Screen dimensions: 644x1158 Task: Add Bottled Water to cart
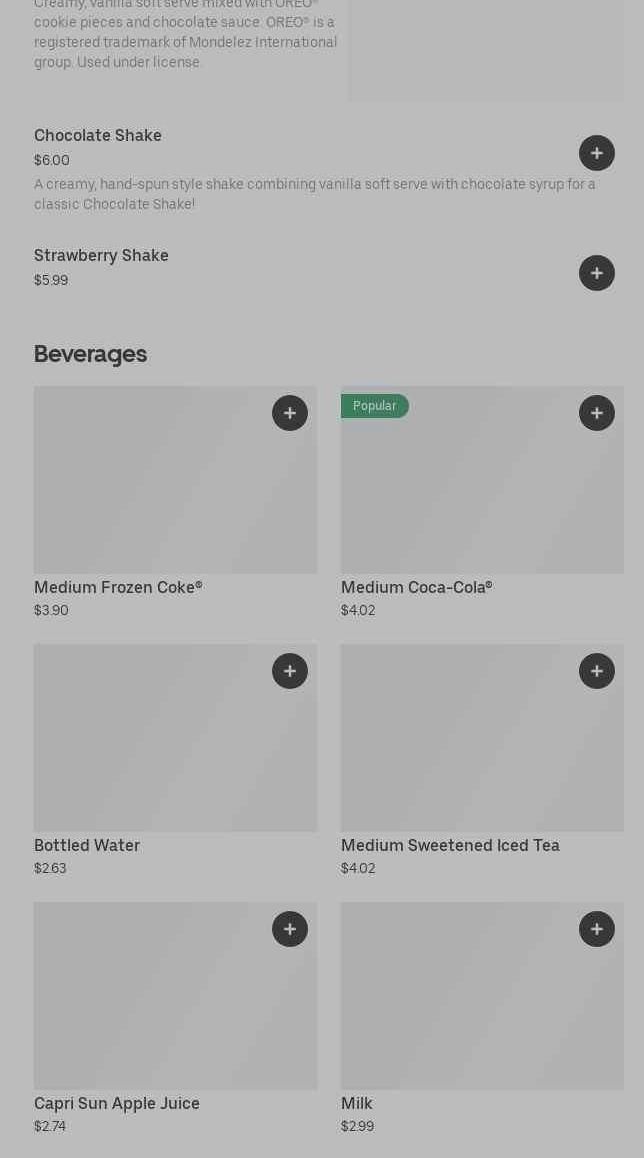(x=290, y=671)
